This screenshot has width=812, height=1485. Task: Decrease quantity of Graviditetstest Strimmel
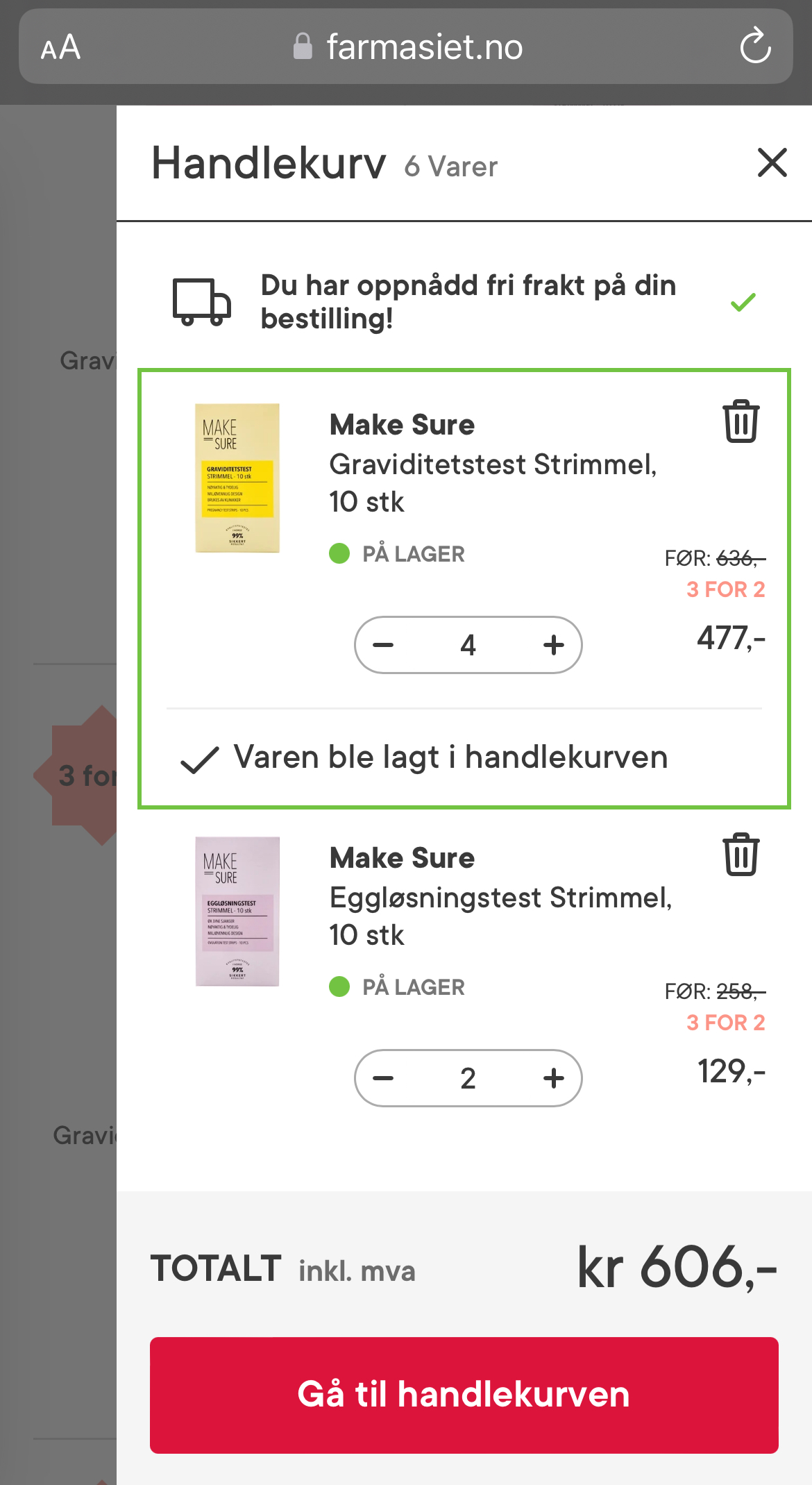click(383, 645)
